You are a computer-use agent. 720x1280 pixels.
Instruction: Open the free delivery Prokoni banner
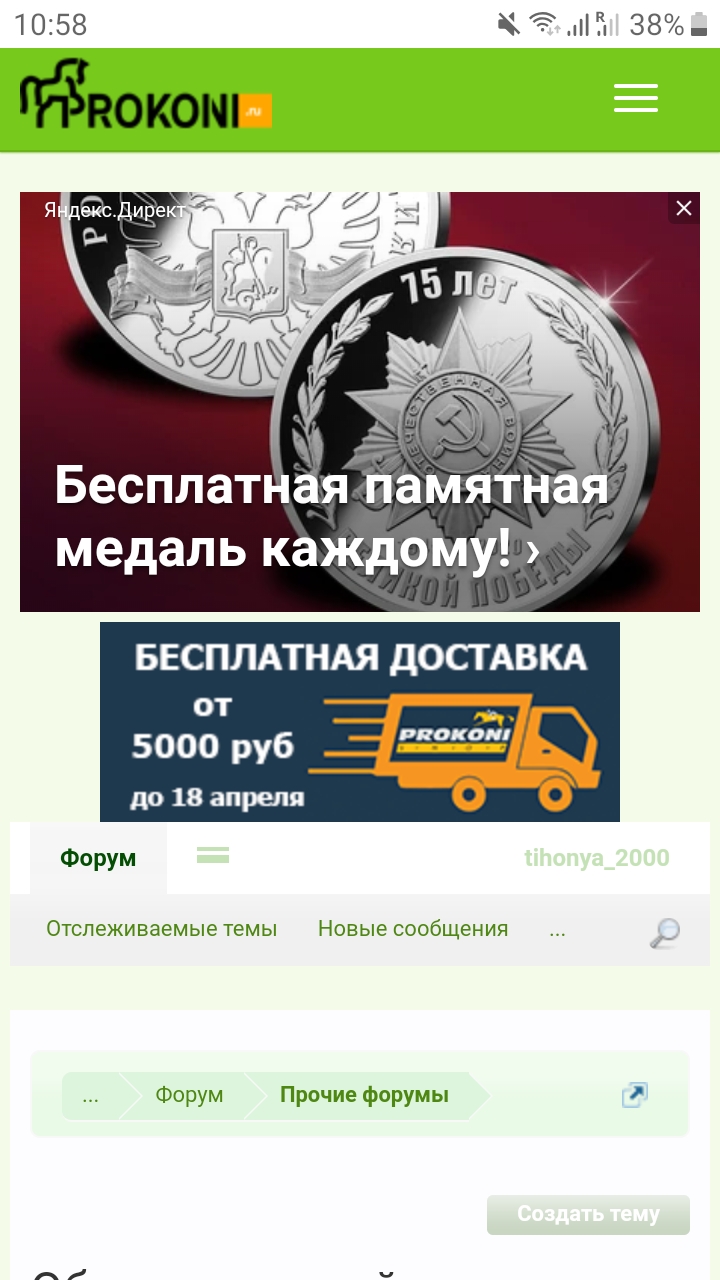click(360, 722)
